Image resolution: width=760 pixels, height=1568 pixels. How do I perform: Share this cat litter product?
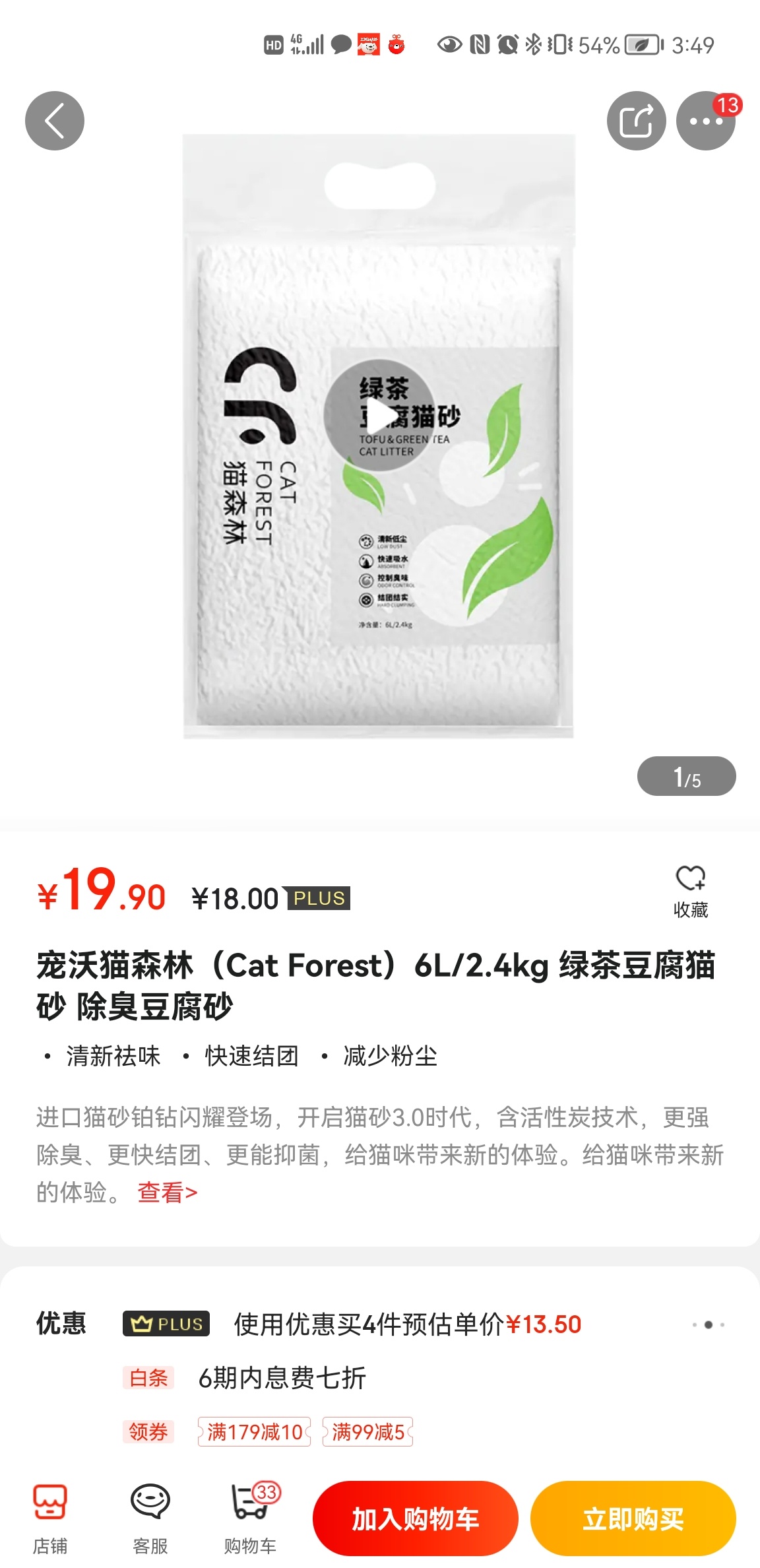pos(636,121)
